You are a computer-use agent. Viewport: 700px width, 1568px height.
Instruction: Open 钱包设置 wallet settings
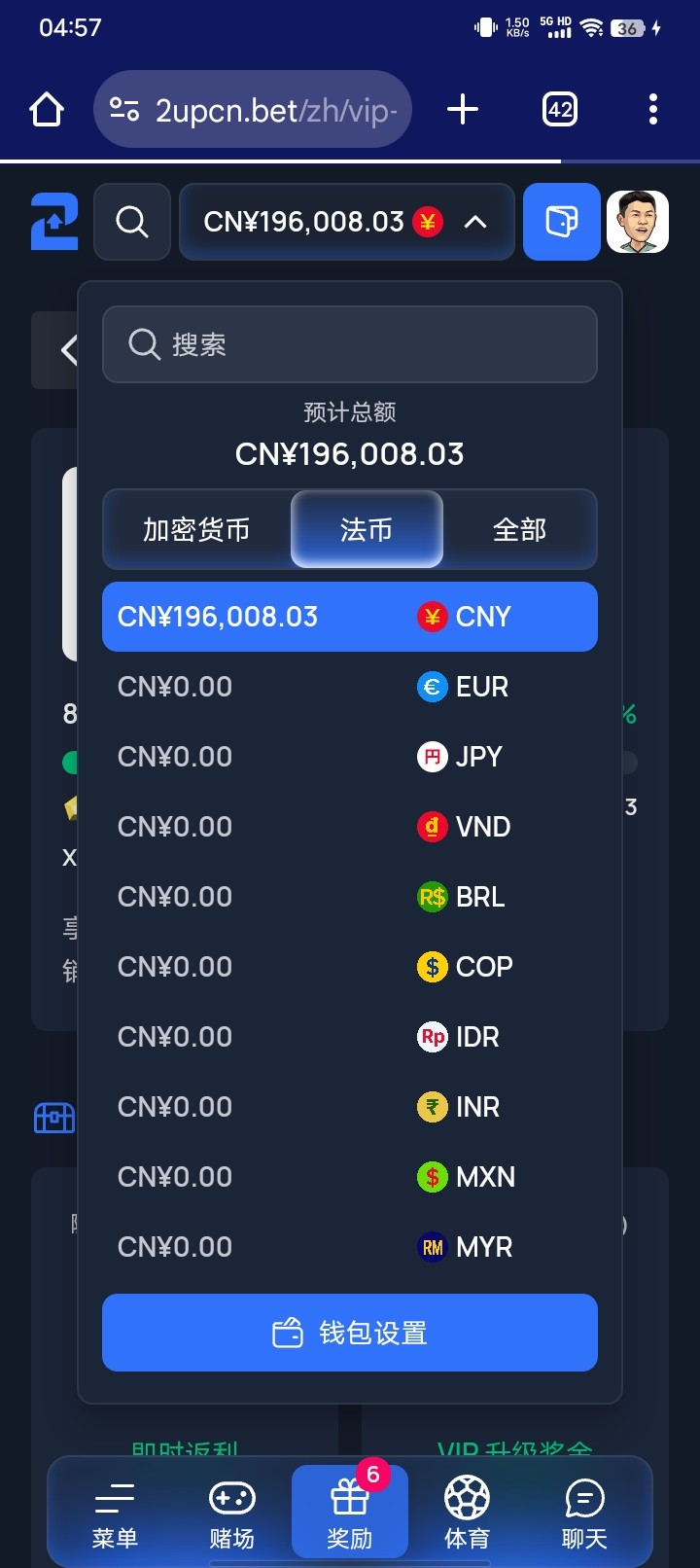tap(350, 1333)
